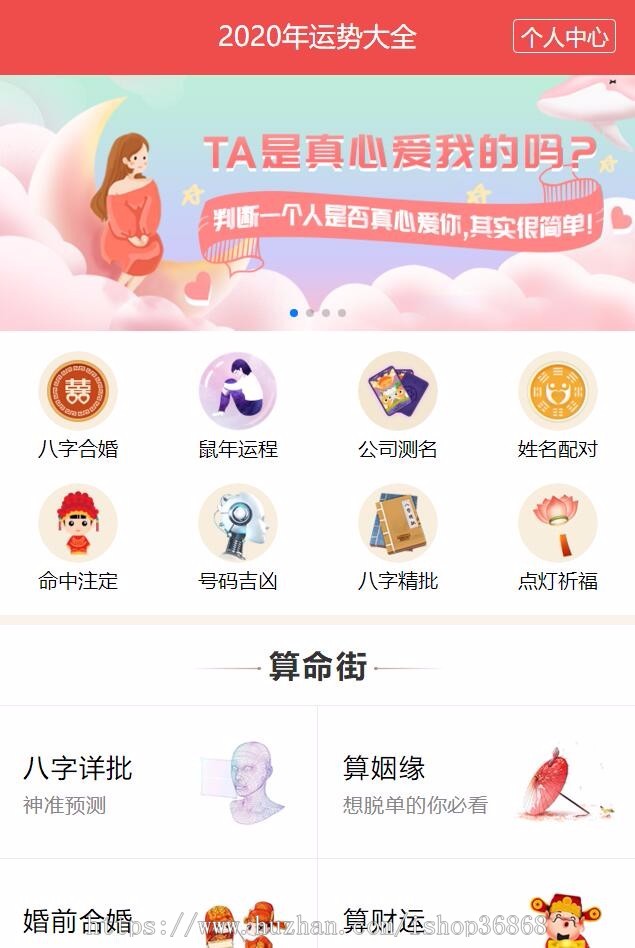Image resolution: width=635 pixels, height=948 pixels.
Task: Open 姓名配对 name matching
Action: tap(558, 406)
